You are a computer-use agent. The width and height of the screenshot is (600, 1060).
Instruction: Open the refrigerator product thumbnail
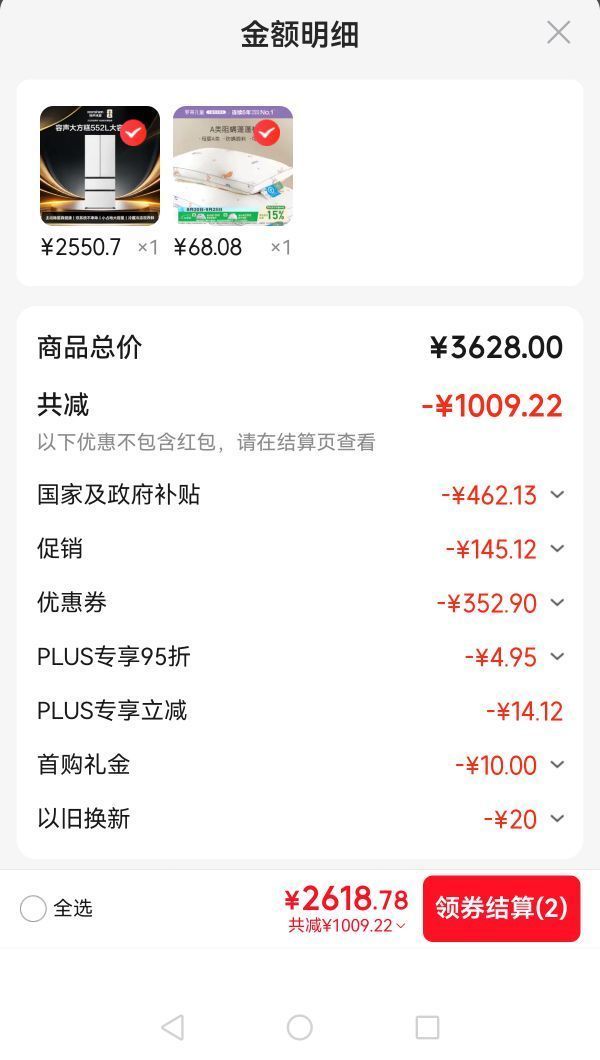click(x=100, y=166)
